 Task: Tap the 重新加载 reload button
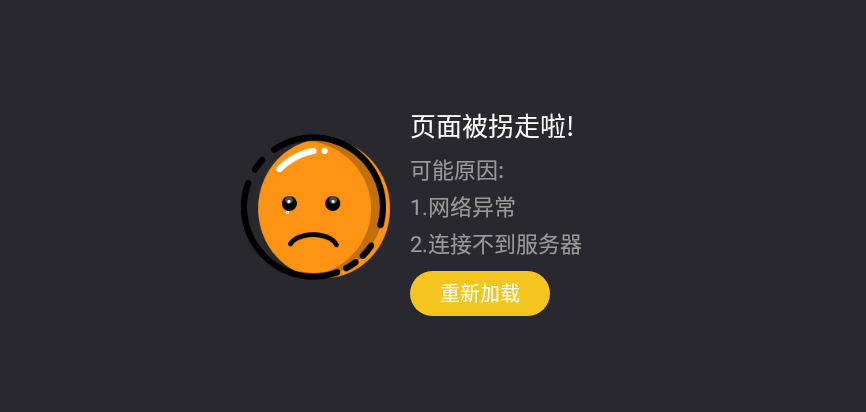(479, 293)
